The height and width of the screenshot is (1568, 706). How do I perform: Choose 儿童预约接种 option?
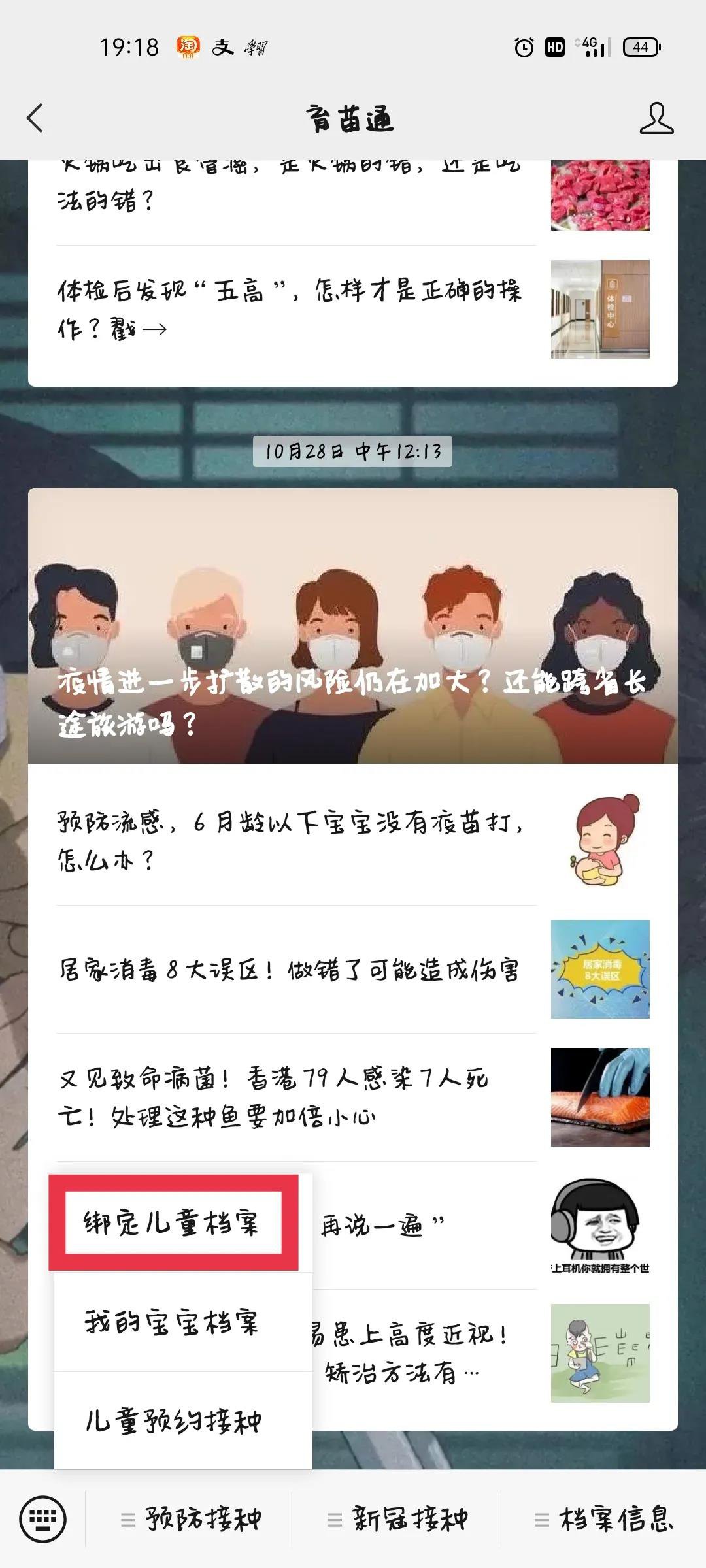click(x=174, y=1421)
